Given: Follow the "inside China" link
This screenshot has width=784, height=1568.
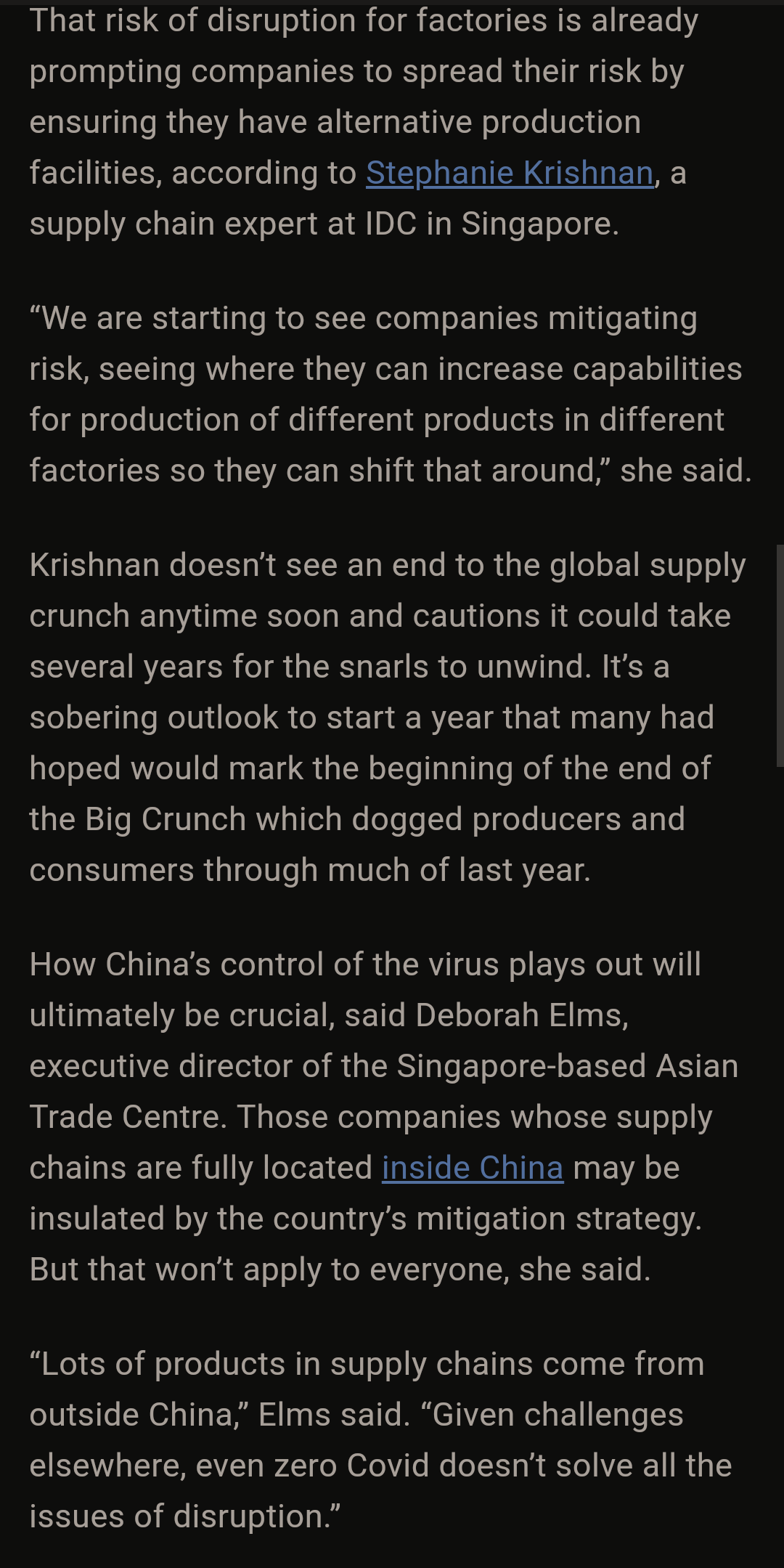Looking at the screenshot, I should pyautogui.click(x=473, y=1169).
